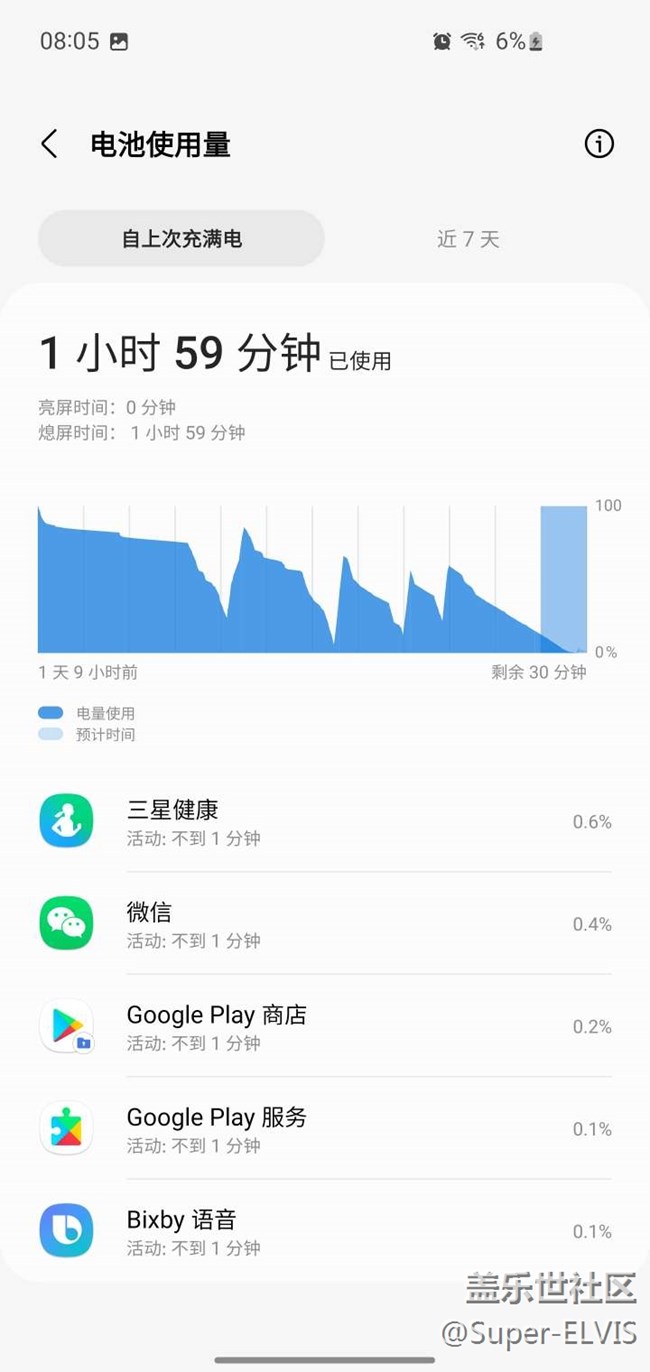Check Google Play 服务 battery usage

(x=325, y=1129)
